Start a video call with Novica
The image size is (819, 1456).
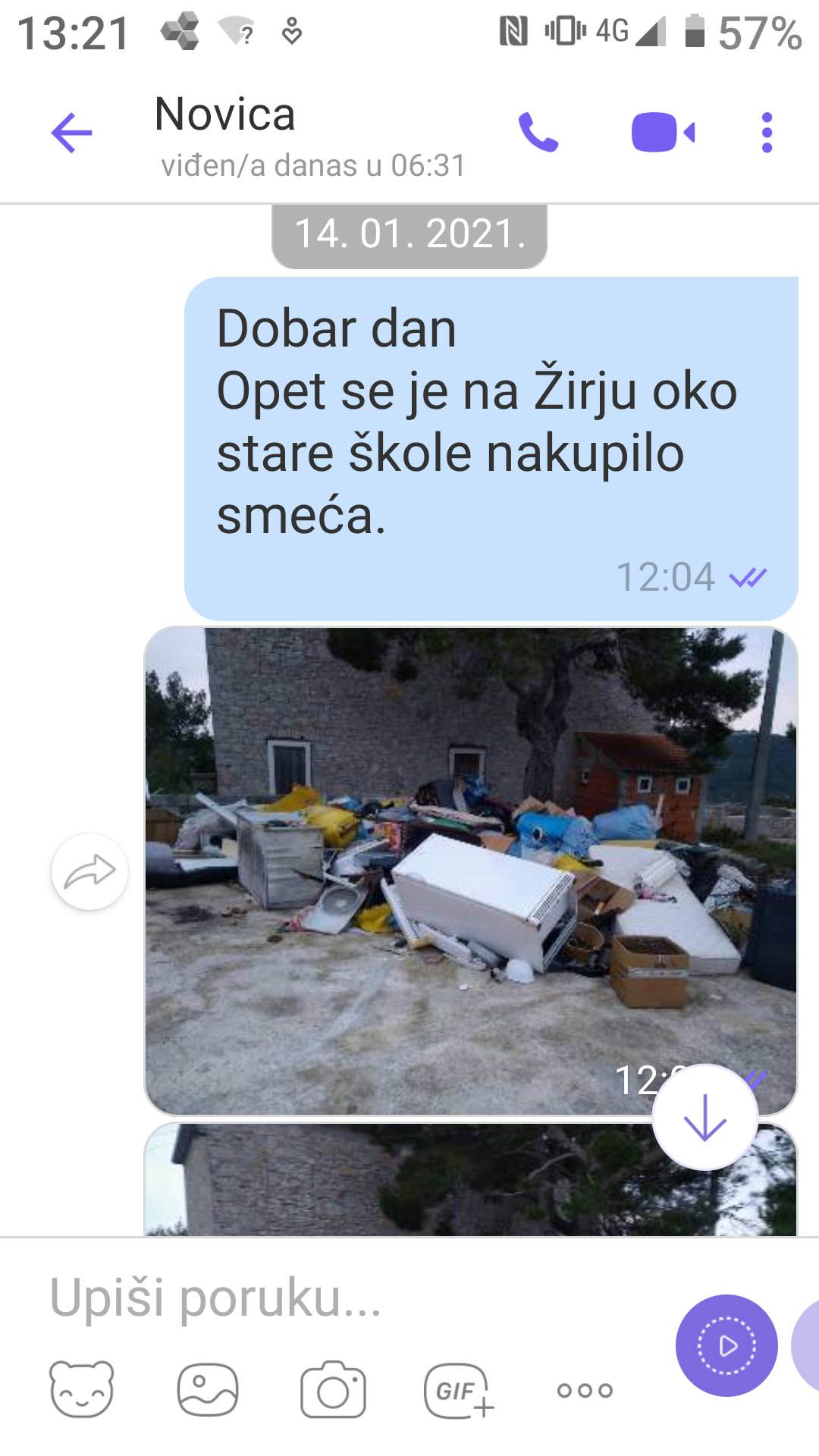point(663,133)
